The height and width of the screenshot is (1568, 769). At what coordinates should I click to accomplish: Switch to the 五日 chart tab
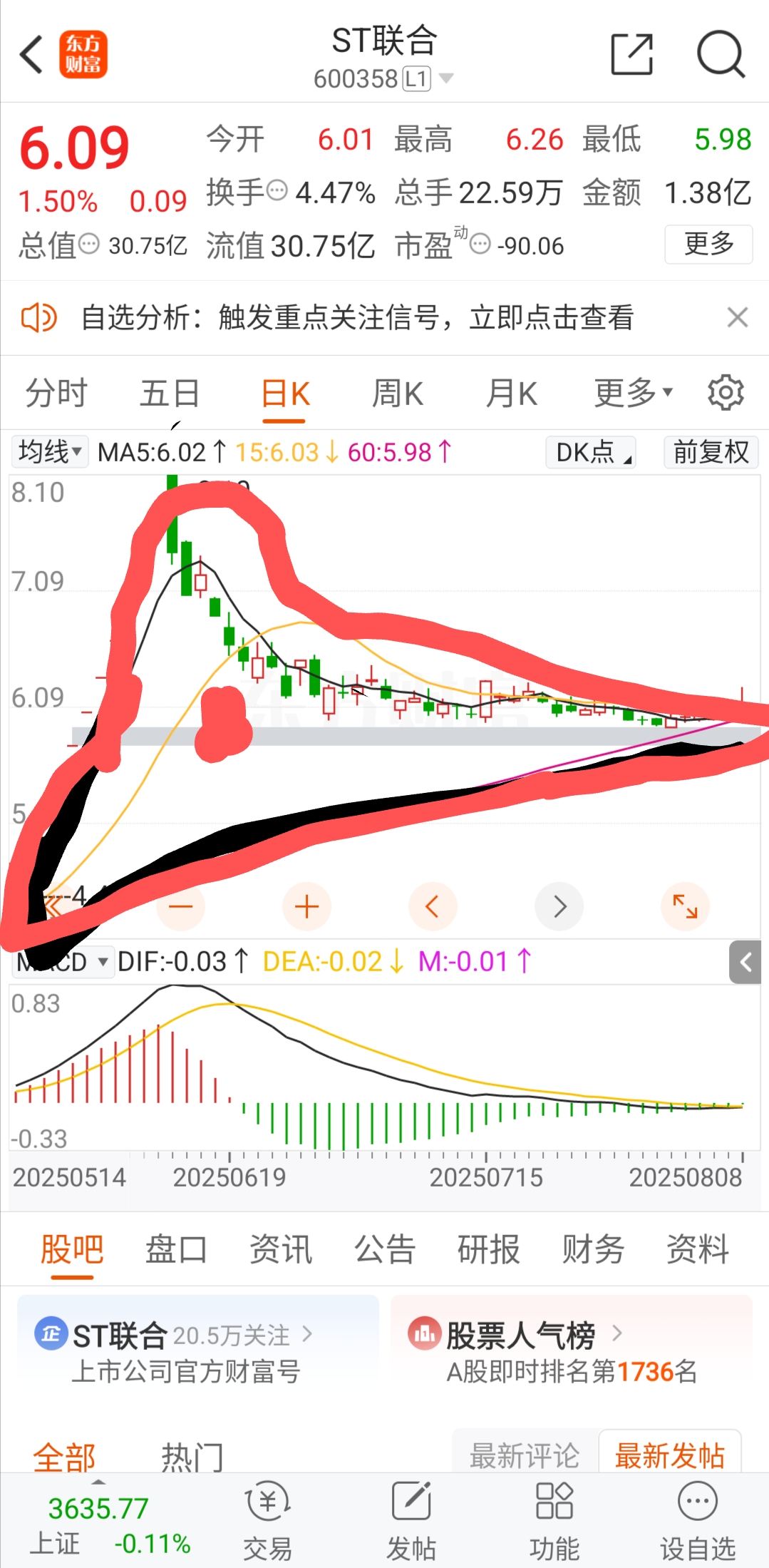click(x=170, y=394)
